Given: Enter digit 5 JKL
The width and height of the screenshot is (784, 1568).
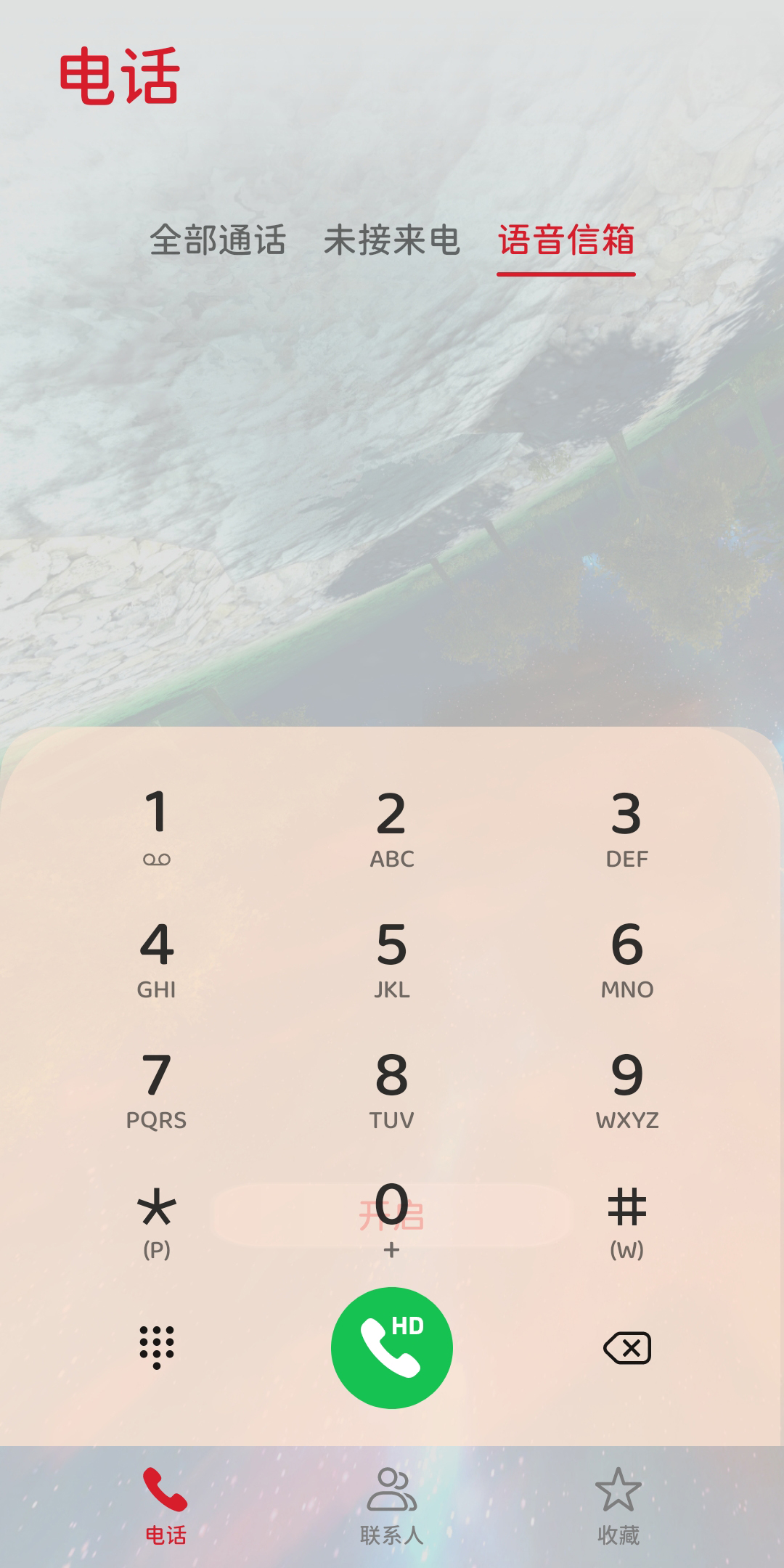Looking at the screenshot, I should (x=392, y=958).
